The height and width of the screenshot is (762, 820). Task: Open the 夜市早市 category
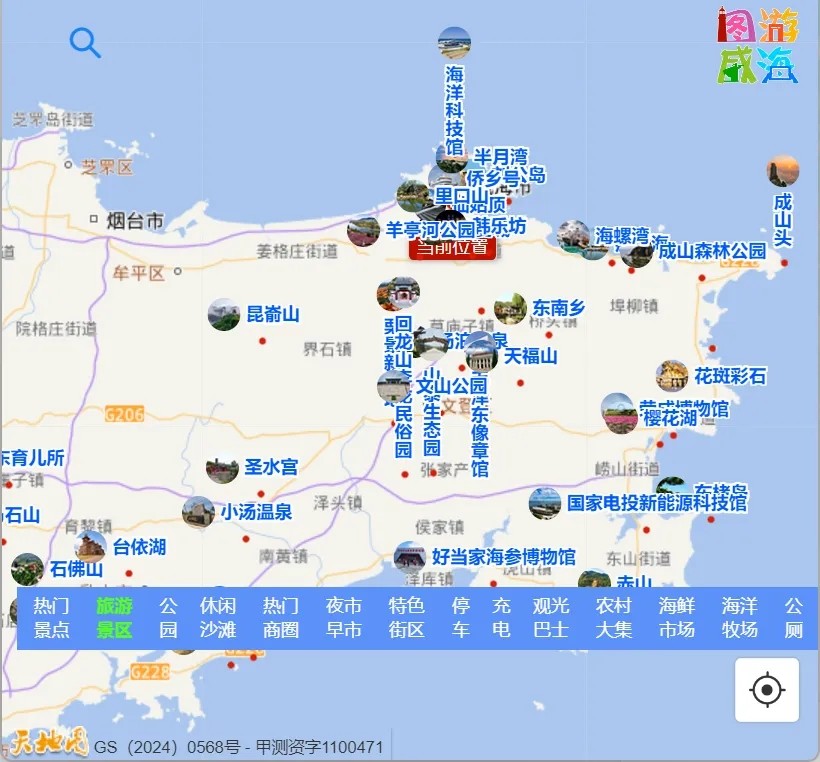click(x=343, y=618)
